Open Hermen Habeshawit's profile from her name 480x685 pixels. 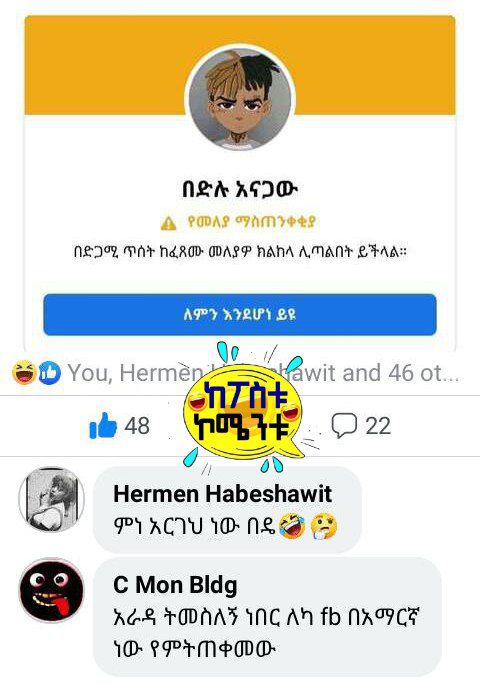(x=222, y=494)
